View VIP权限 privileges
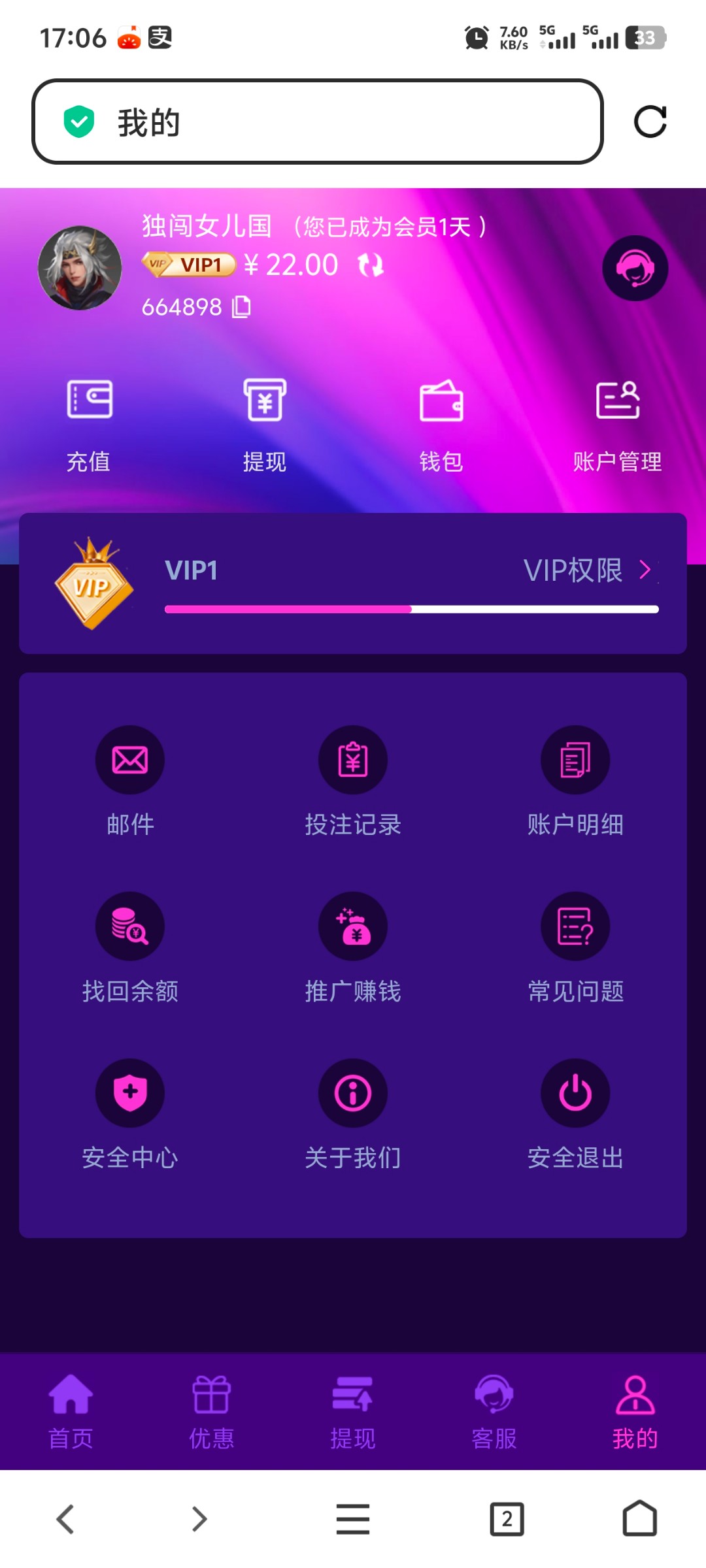This screenshot has width=706, height=1568. pos(587,570)
